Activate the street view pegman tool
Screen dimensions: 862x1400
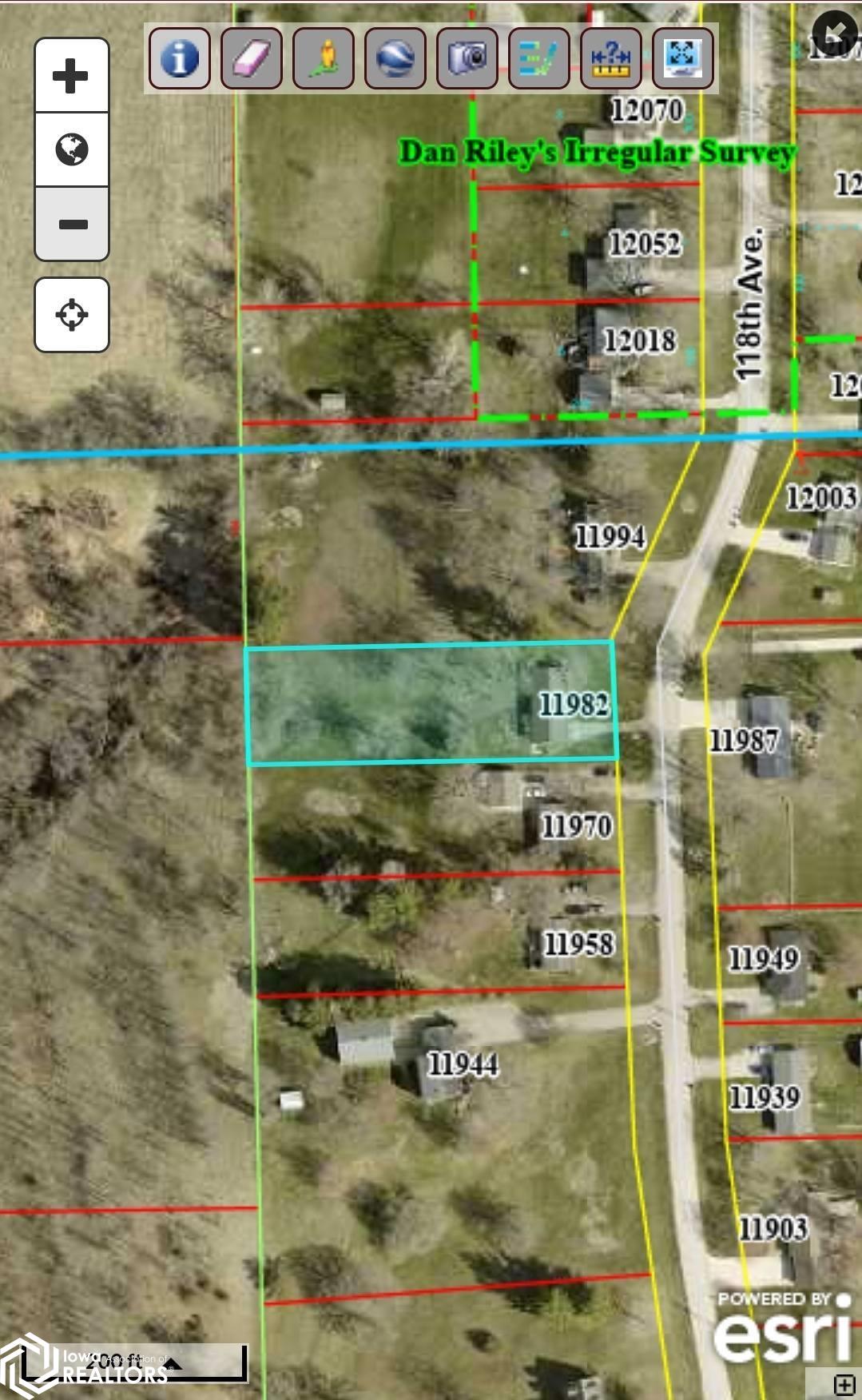(323, 58)
